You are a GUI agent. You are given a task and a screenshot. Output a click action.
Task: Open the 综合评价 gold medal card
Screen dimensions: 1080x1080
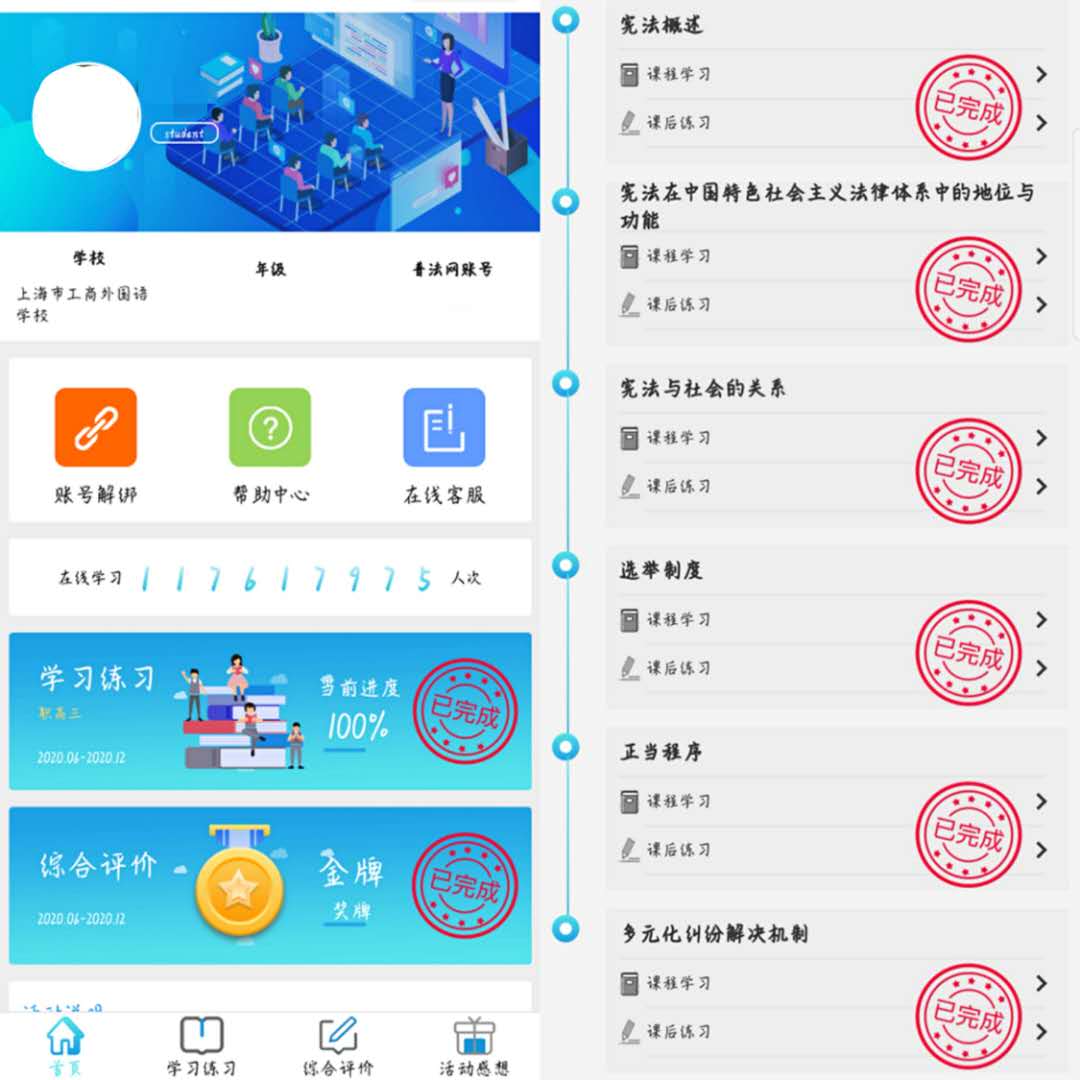(x=270, y=885)
